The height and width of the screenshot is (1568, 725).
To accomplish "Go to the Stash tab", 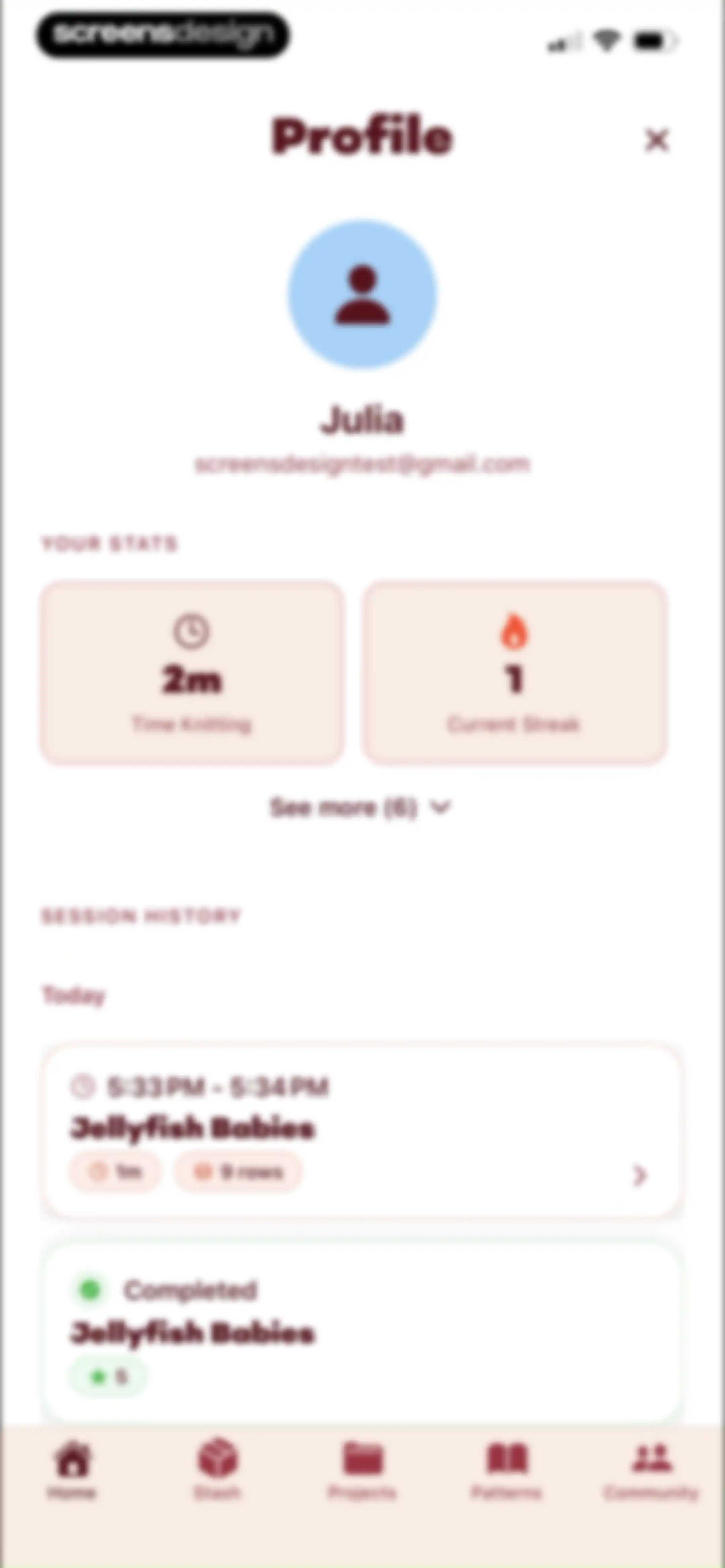I will click(217, 1470).
